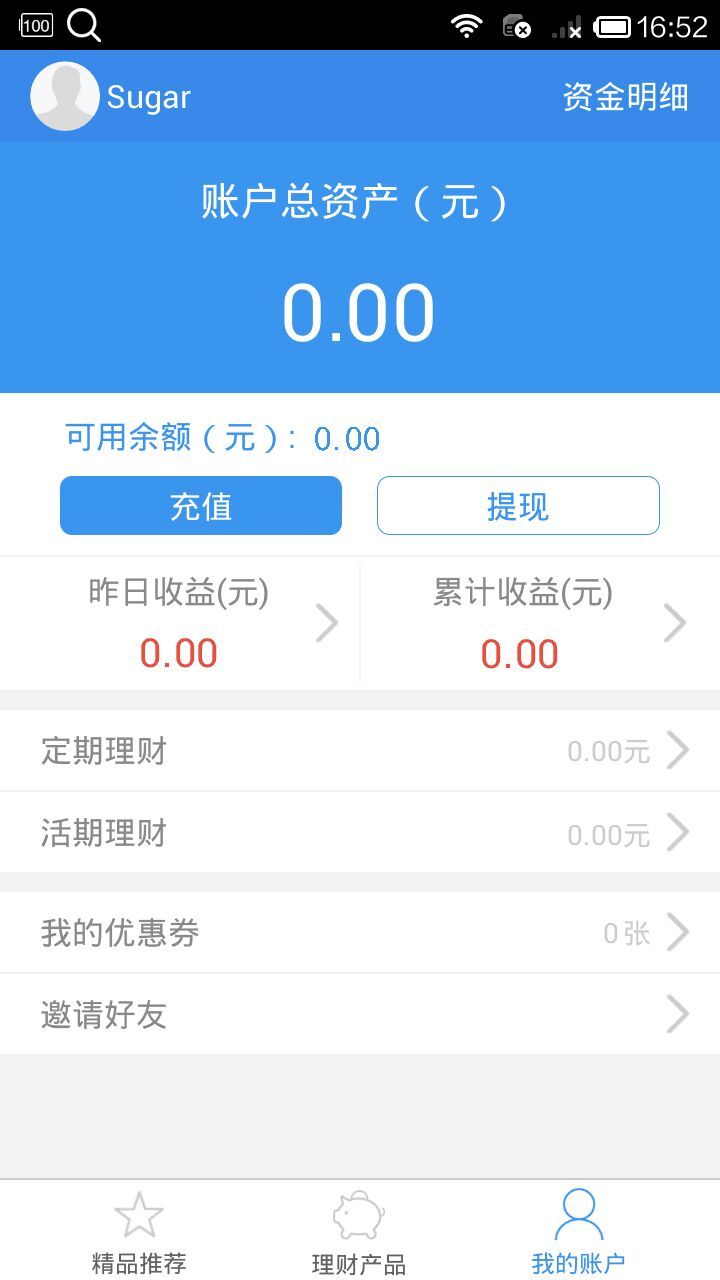Tap the mobile signal icon in status bar

[563, 25]
